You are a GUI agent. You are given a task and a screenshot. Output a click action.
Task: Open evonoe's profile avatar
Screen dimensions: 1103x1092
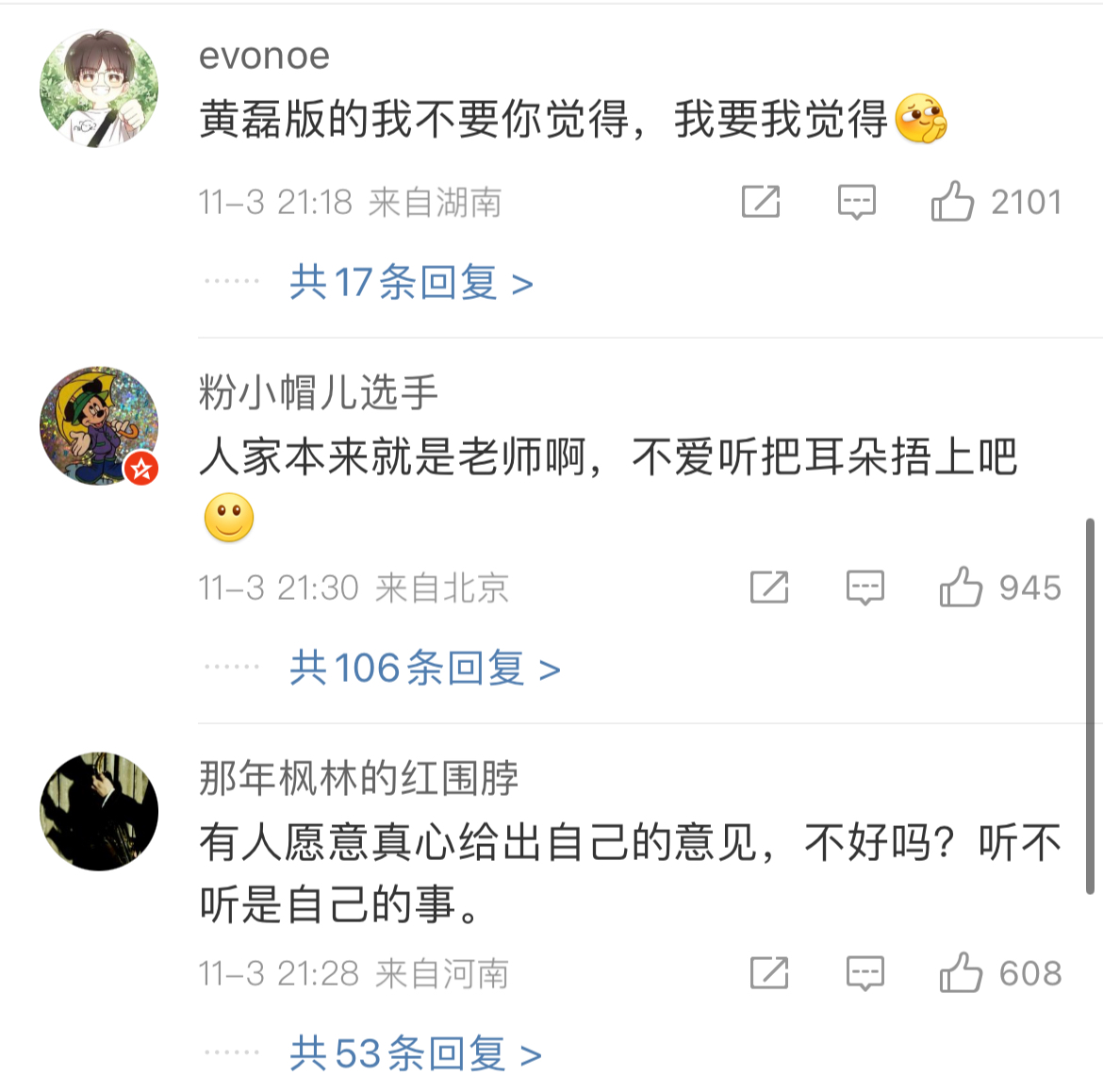point(99,89)
